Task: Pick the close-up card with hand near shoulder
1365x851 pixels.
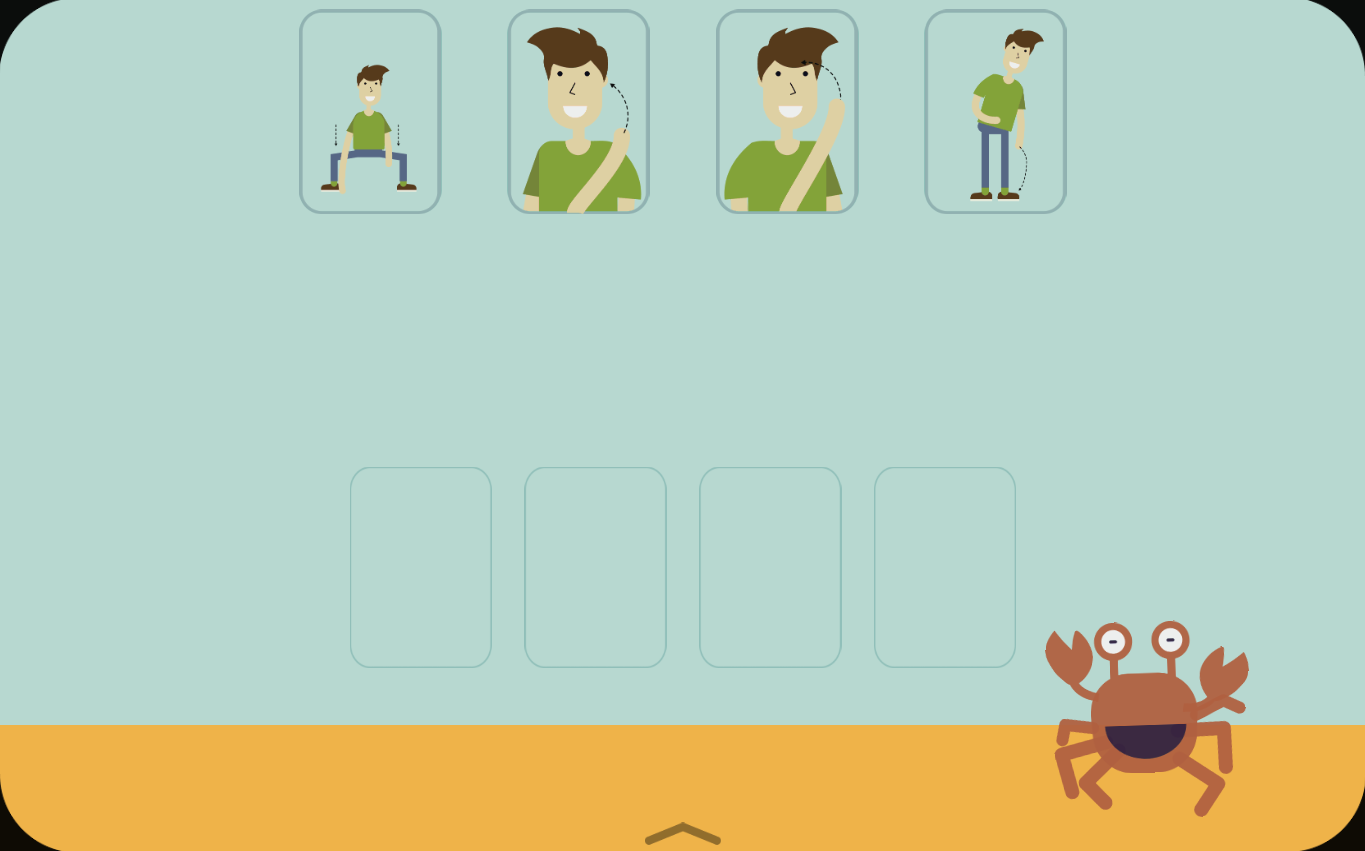Action: [x=578, y=112]
